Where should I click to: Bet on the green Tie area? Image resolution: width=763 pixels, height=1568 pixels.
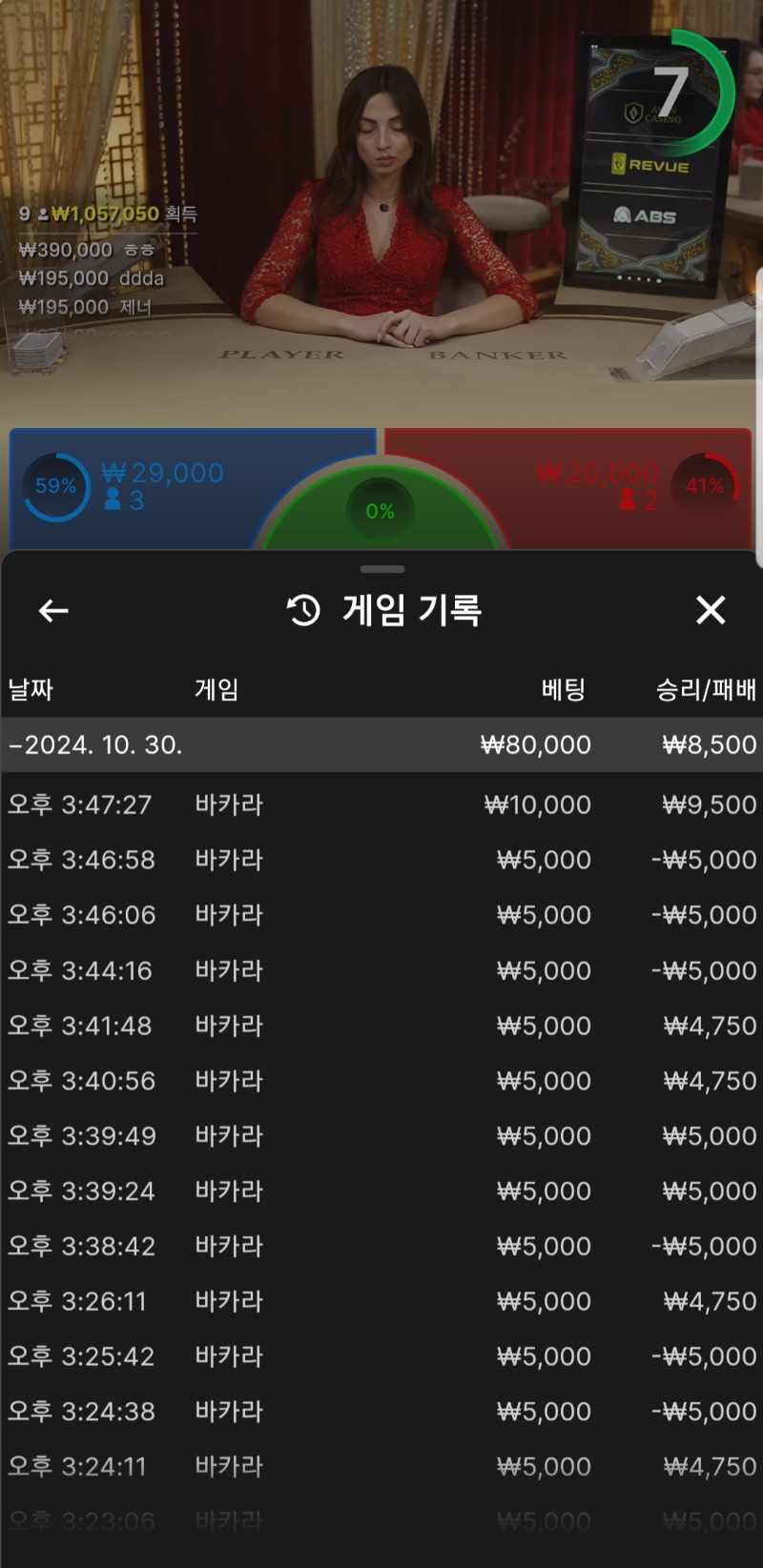coord(380,511)
